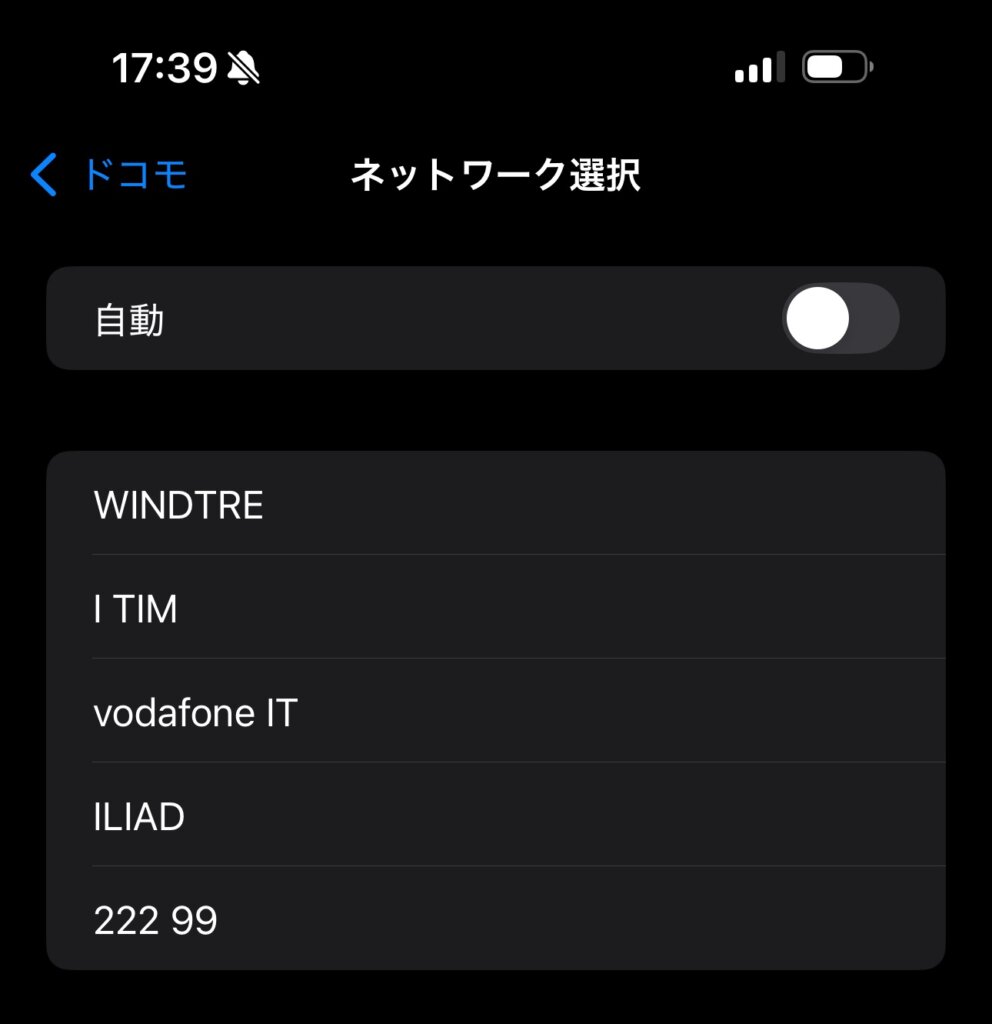Image resolution: width=992 pixels, height=1024 pixels.
Task: Go back to the ドコモ settings
Action: (x=110, y=175)
